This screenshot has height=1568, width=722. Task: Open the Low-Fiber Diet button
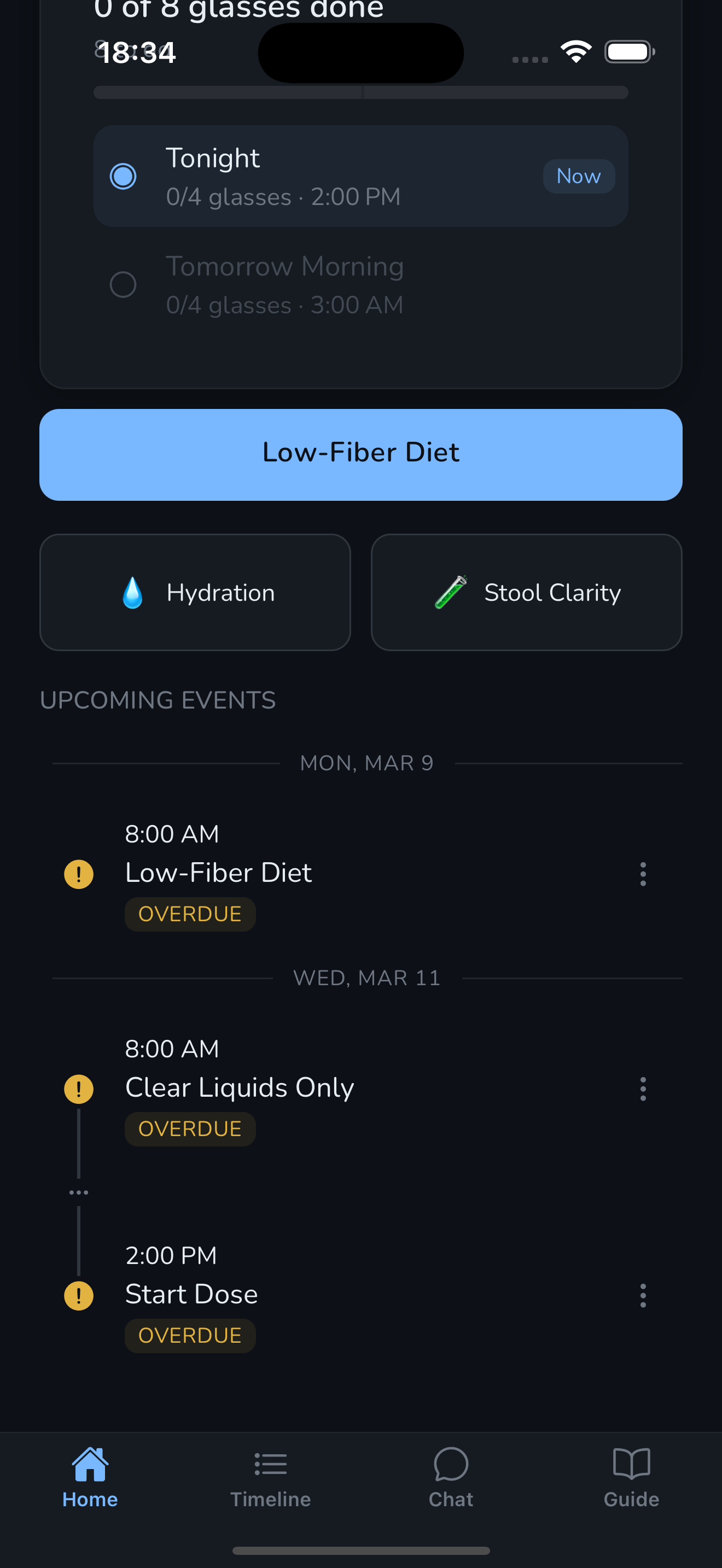tap(360, 454)
